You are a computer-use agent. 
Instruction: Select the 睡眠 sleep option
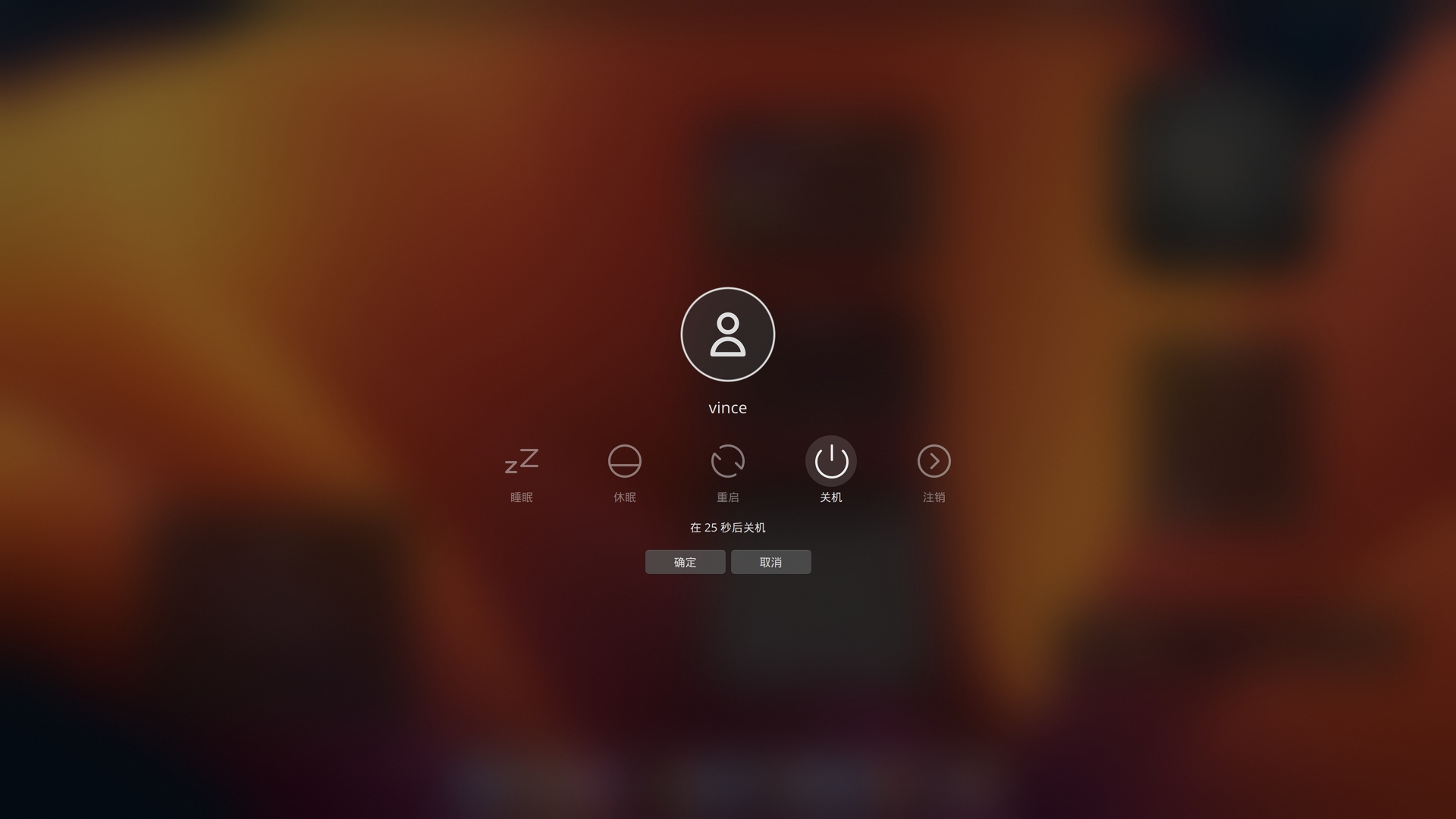point(522,462)
